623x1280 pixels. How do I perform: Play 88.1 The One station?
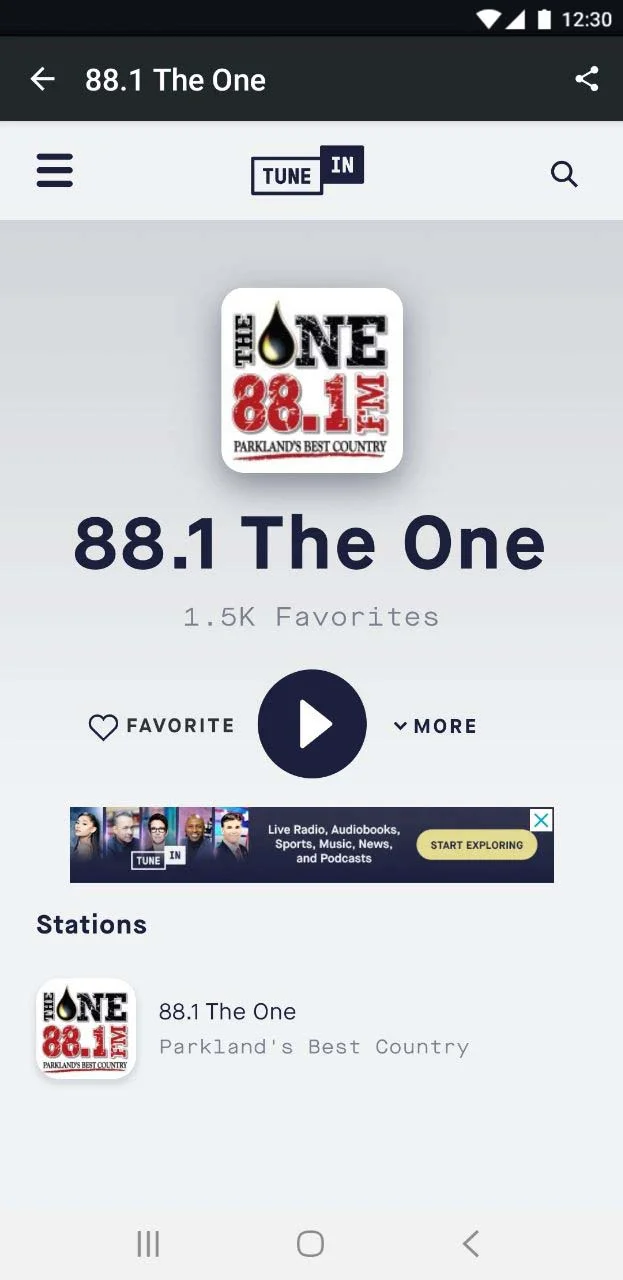pos(312,724)
